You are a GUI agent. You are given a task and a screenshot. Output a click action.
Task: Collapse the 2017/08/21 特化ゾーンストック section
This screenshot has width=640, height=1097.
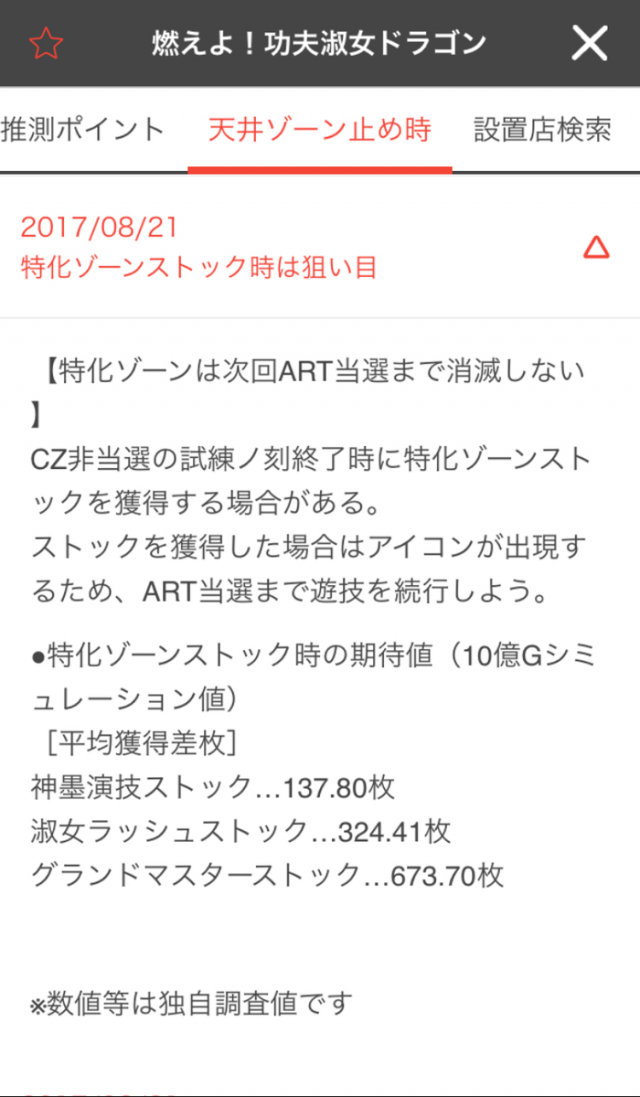point(596,247)
